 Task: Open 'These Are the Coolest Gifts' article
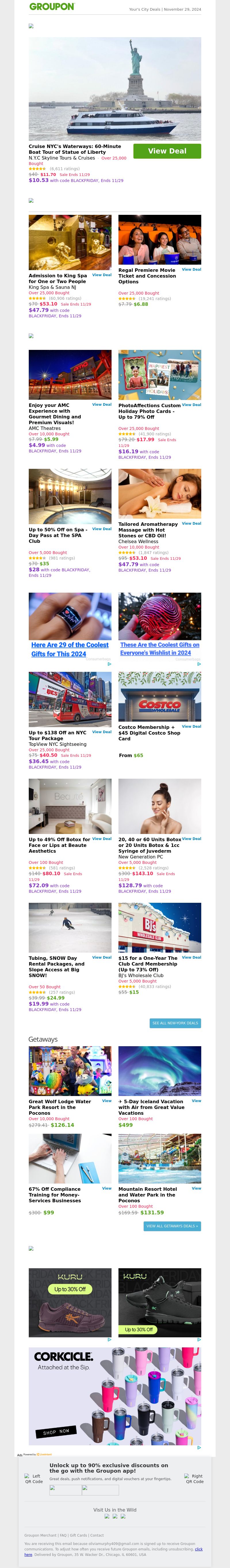(159, 648)
